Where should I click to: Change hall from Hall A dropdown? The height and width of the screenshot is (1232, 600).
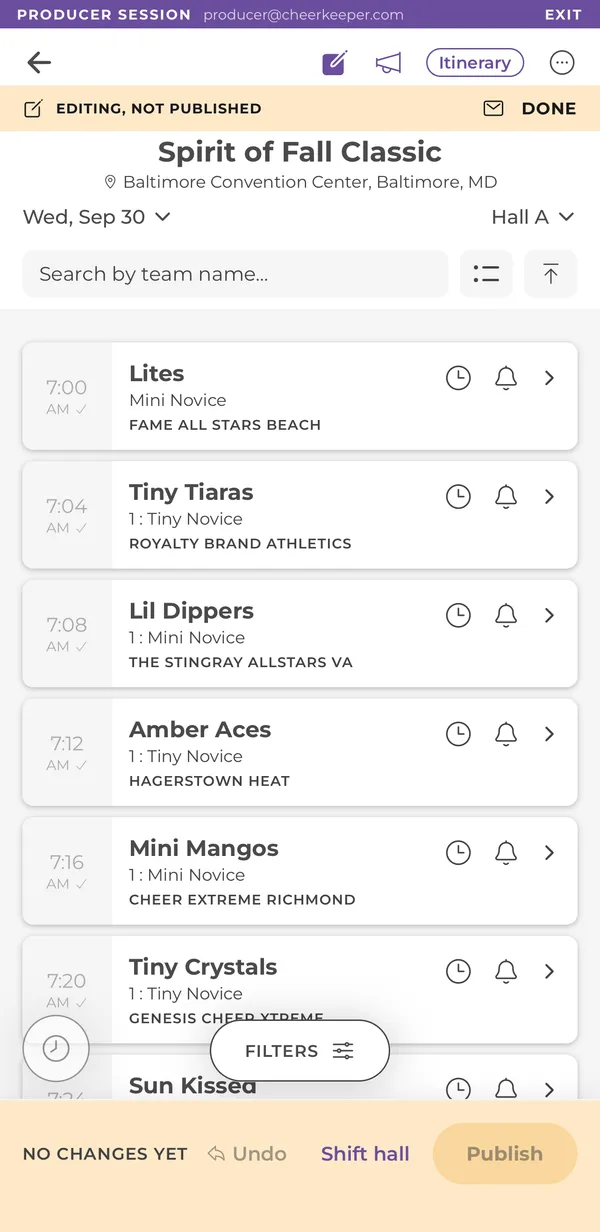[533, 217]
